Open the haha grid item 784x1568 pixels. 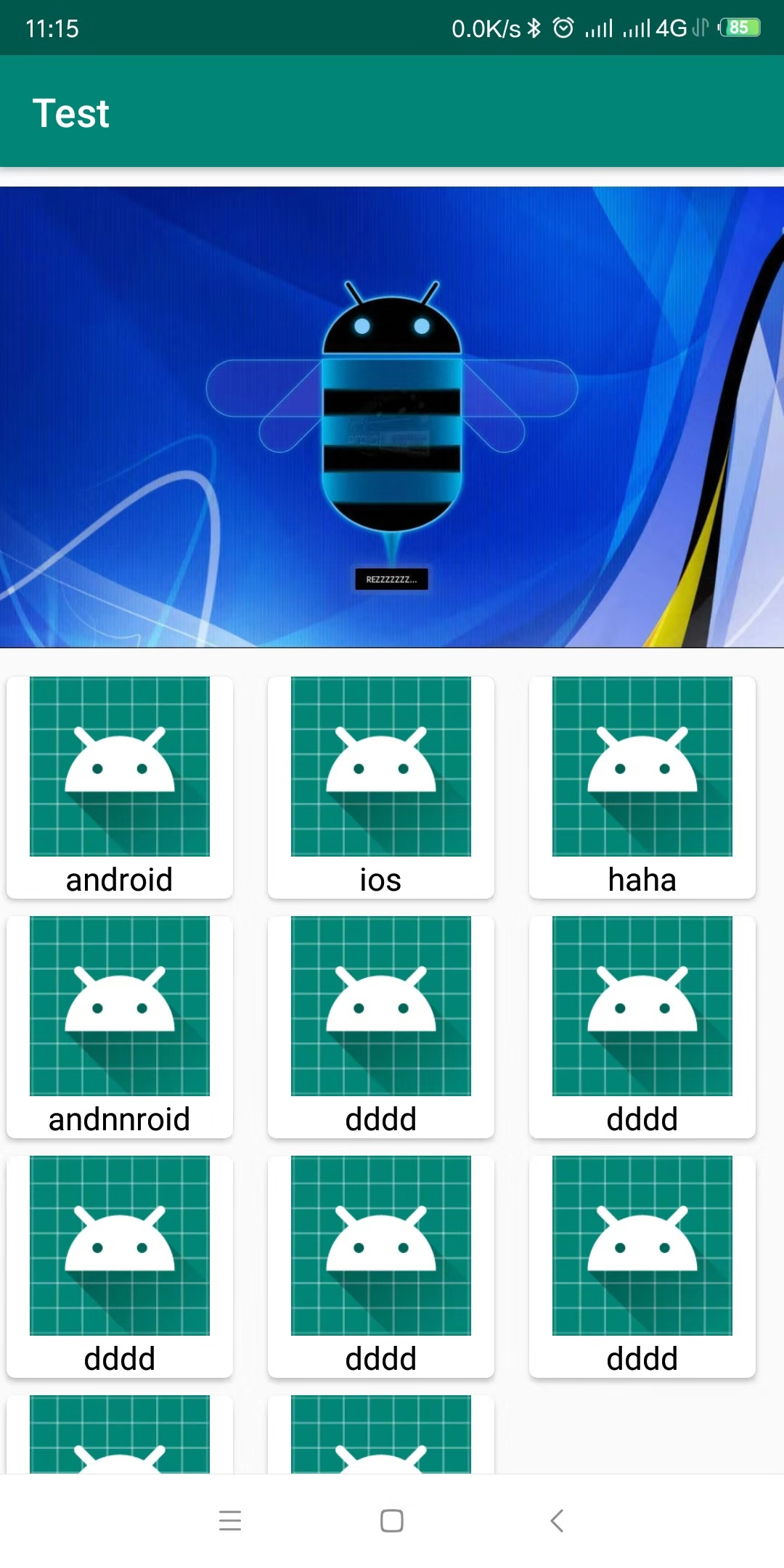point(642,786)
